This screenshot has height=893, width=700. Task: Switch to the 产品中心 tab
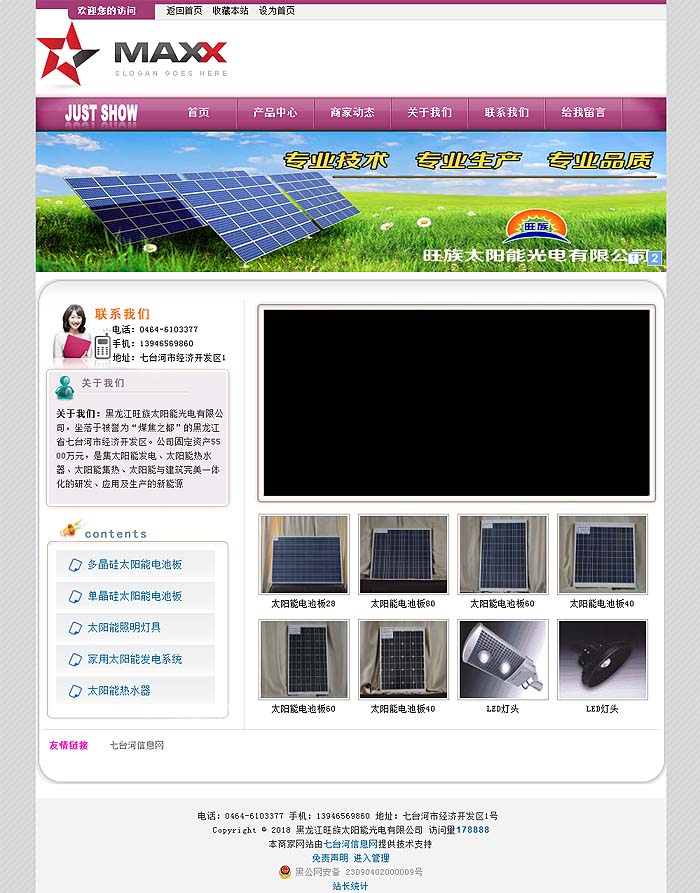(275, 113)
